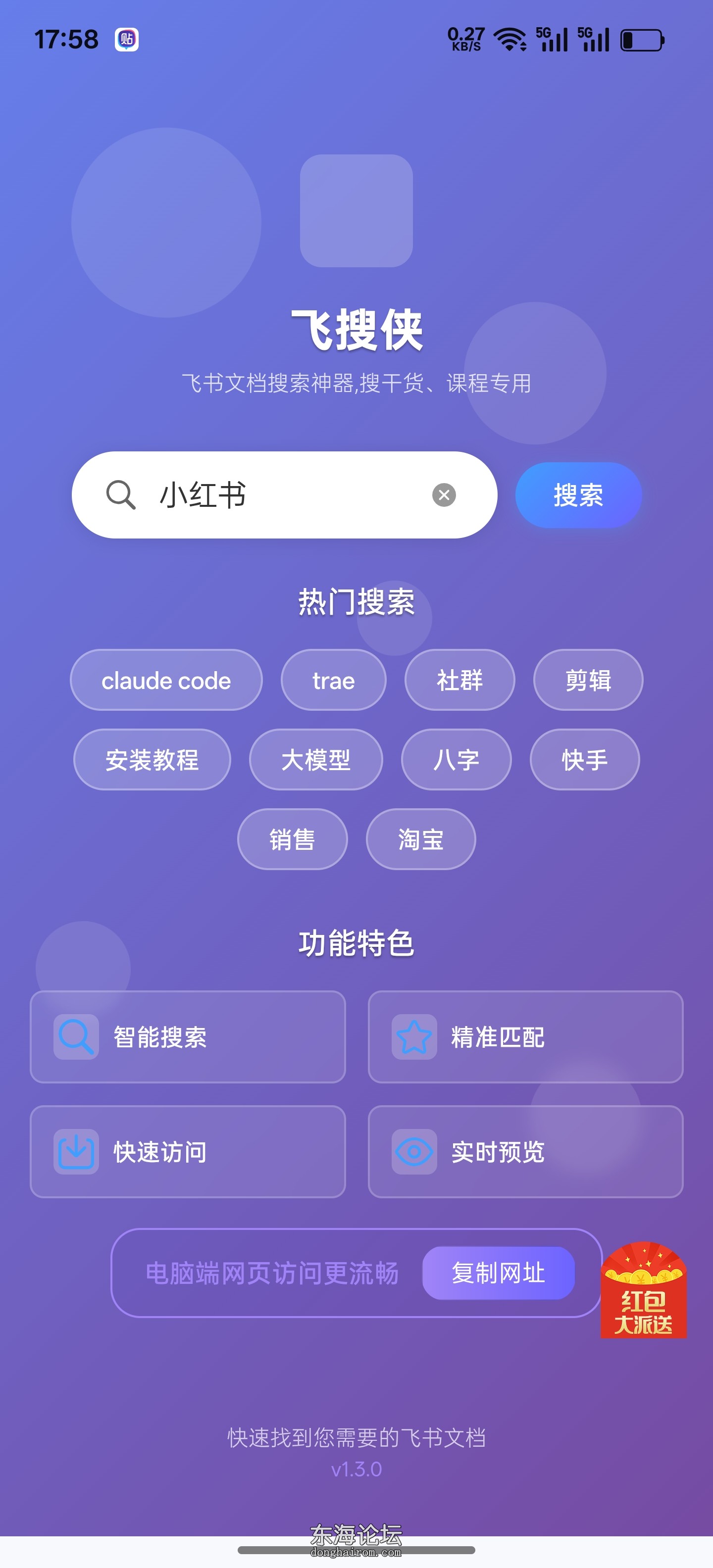Select the 八字 chip
The height and width of the screenshot is (1568, 713).
pos(456,760)
